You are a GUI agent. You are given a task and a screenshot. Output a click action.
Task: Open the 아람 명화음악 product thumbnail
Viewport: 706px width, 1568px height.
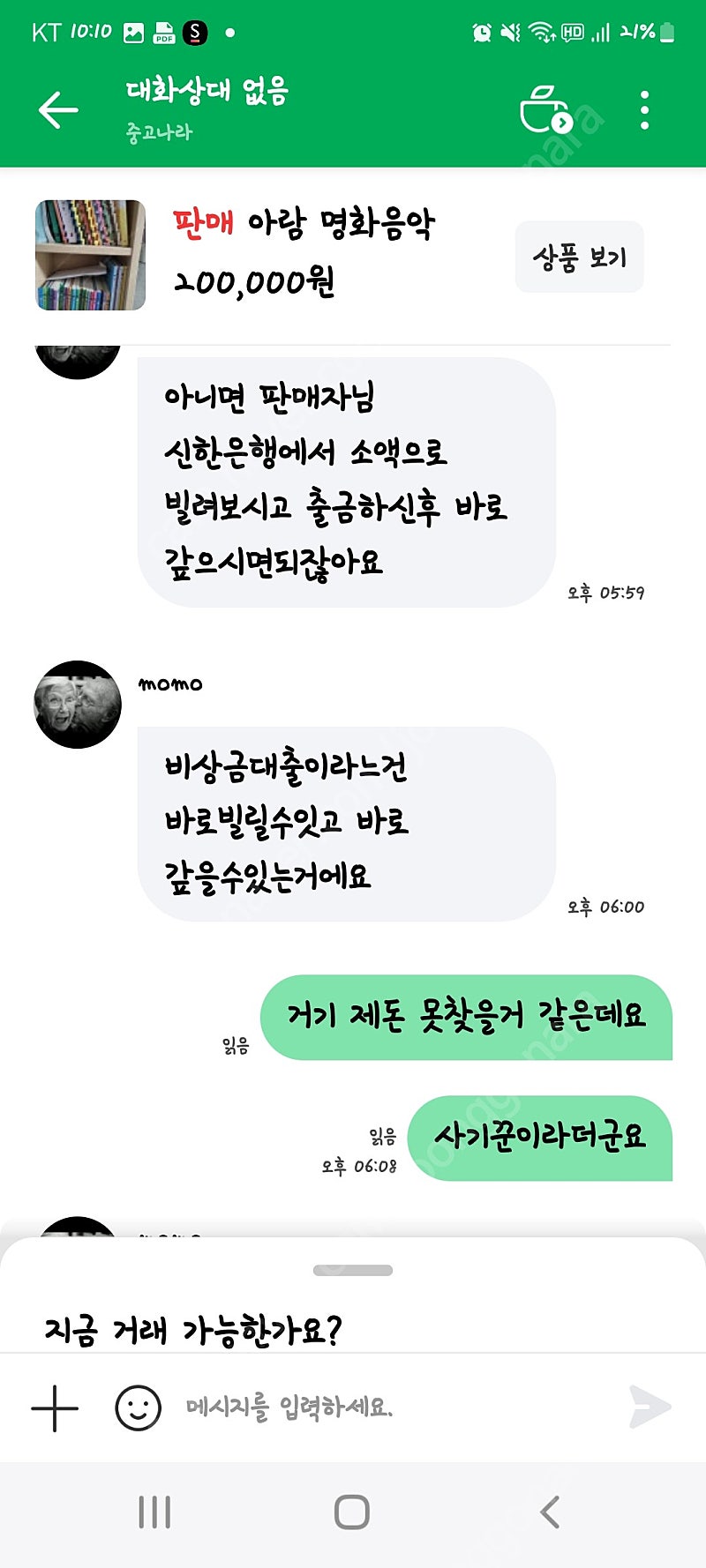[90, 255]
